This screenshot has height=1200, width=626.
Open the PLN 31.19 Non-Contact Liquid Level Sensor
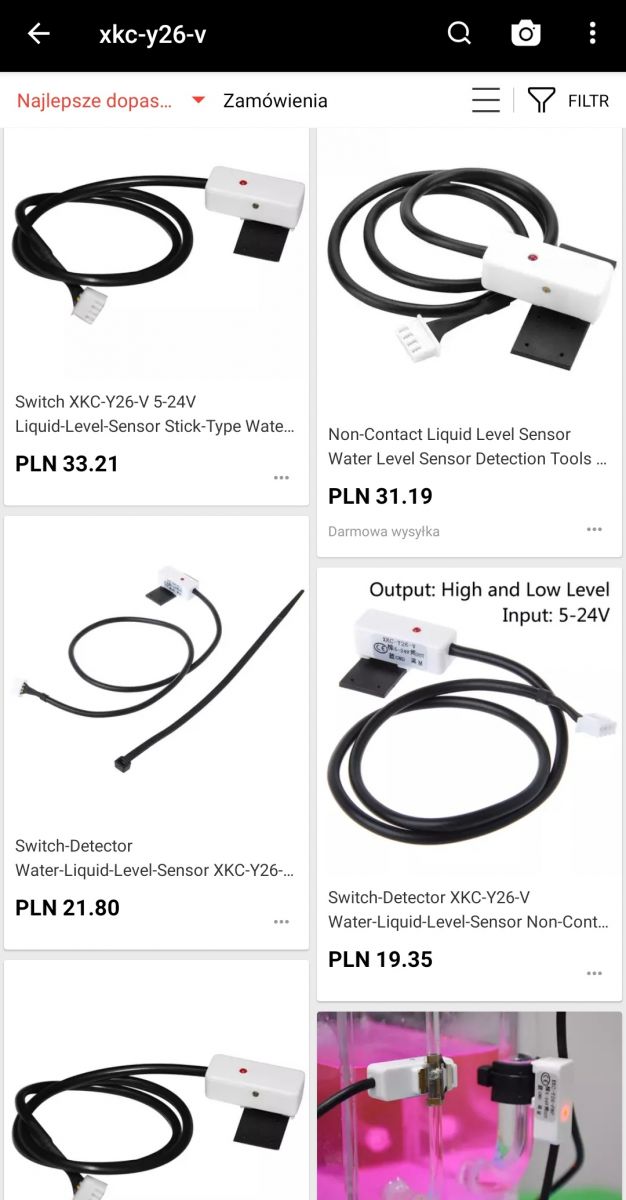pos(469,272)
